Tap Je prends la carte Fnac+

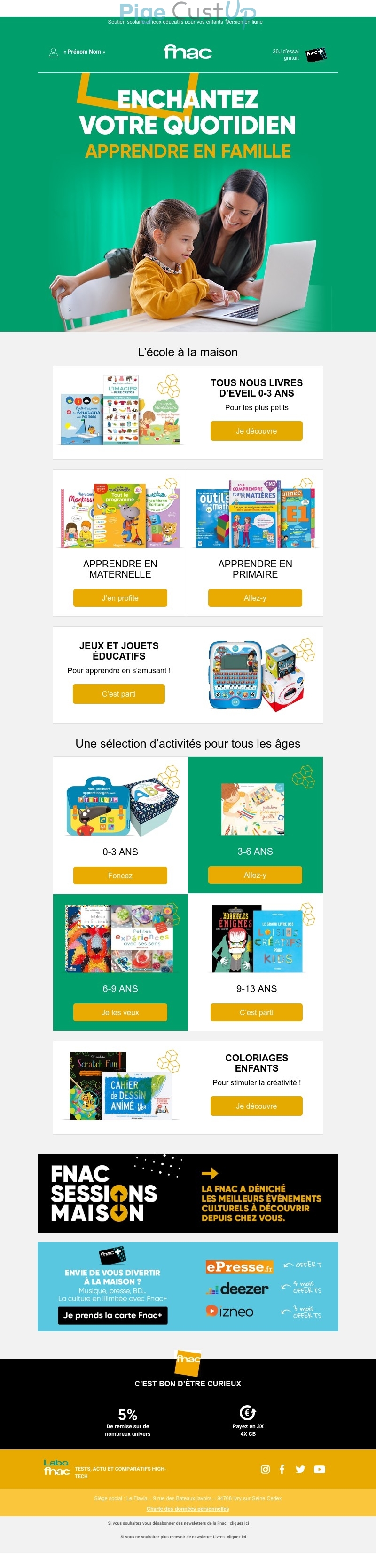[x=112, y=1315]
